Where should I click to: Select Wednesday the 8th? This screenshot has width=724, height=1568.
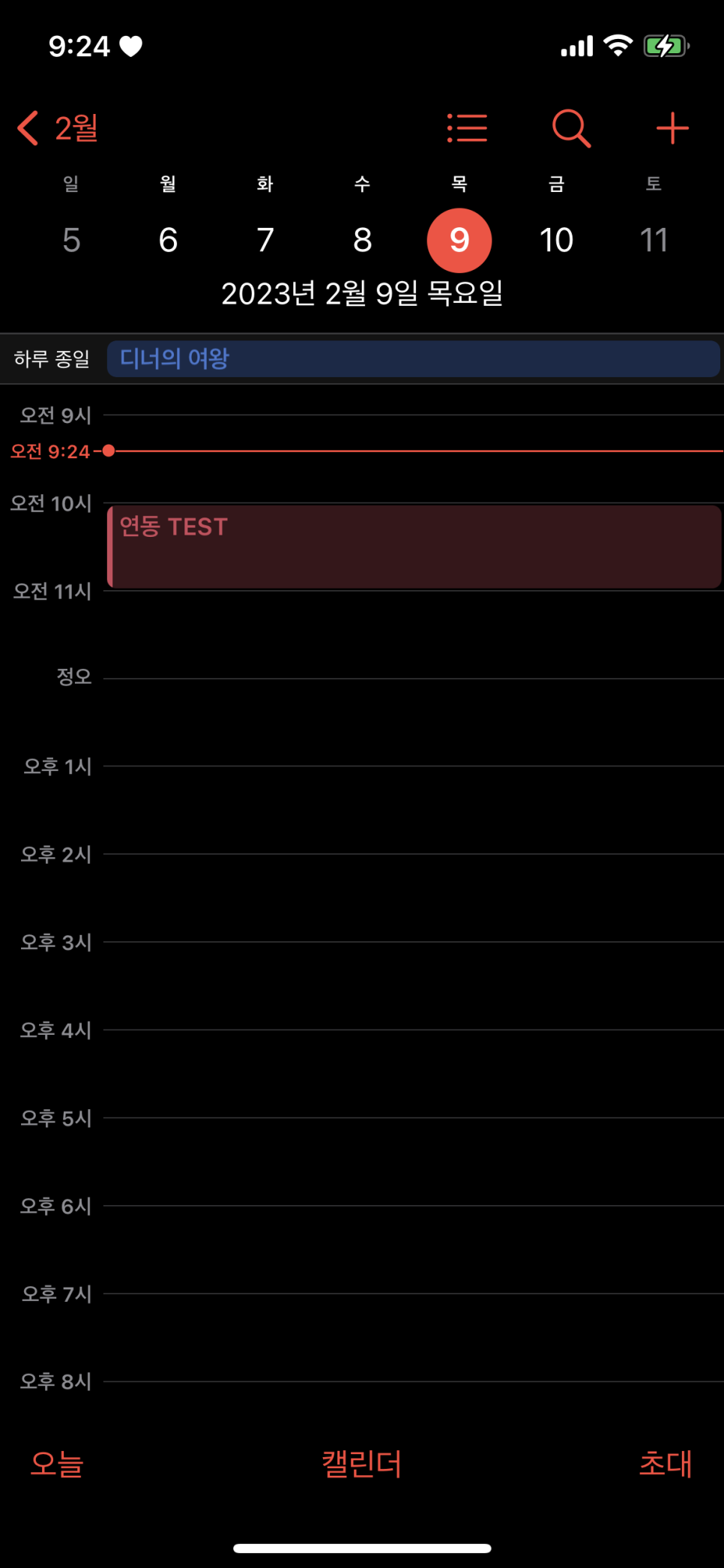(x=363, y=240)
